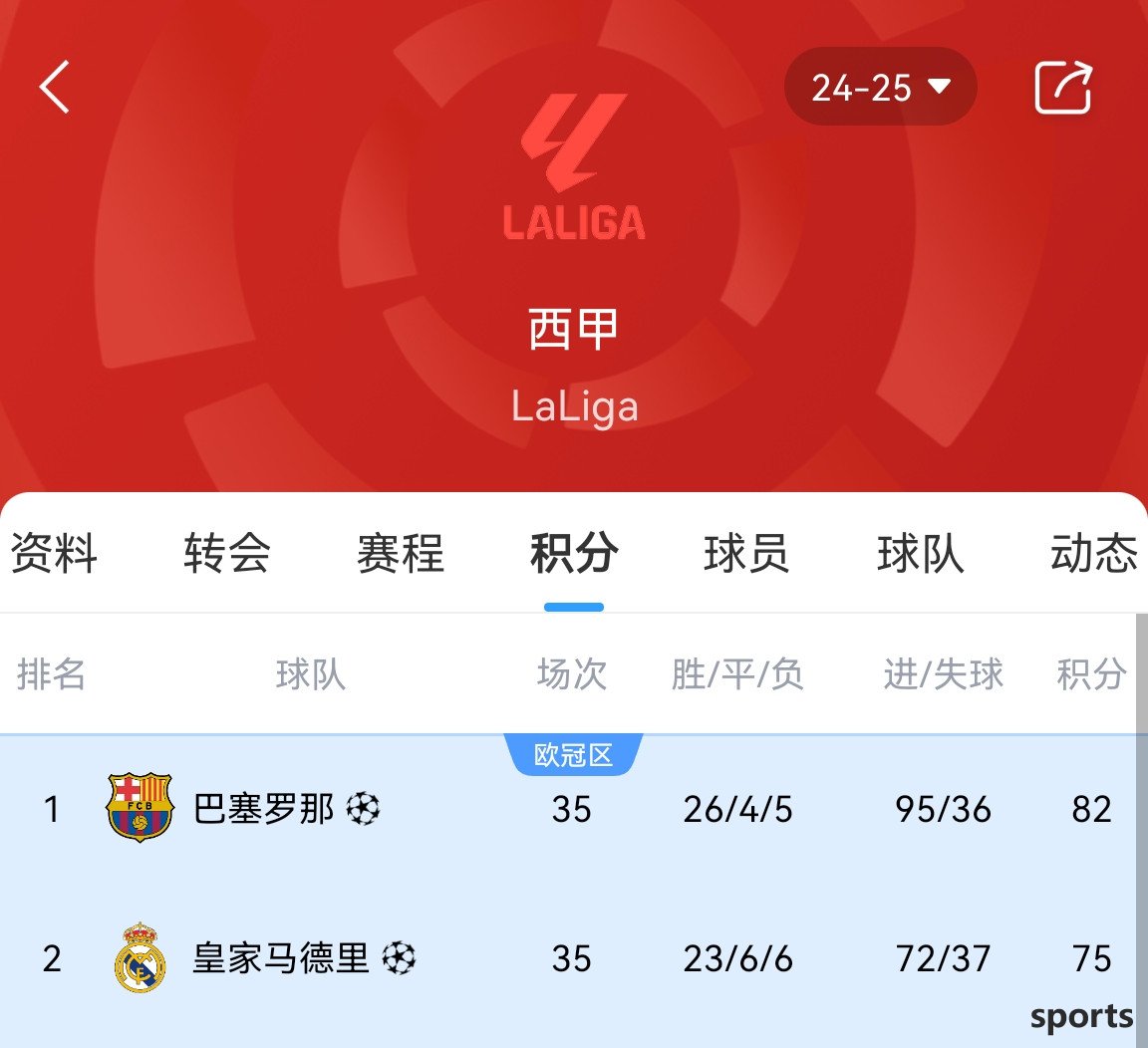1148x1048 pixels.
Task: Switch to the 动态 tab
Action: coord(1093,554)
